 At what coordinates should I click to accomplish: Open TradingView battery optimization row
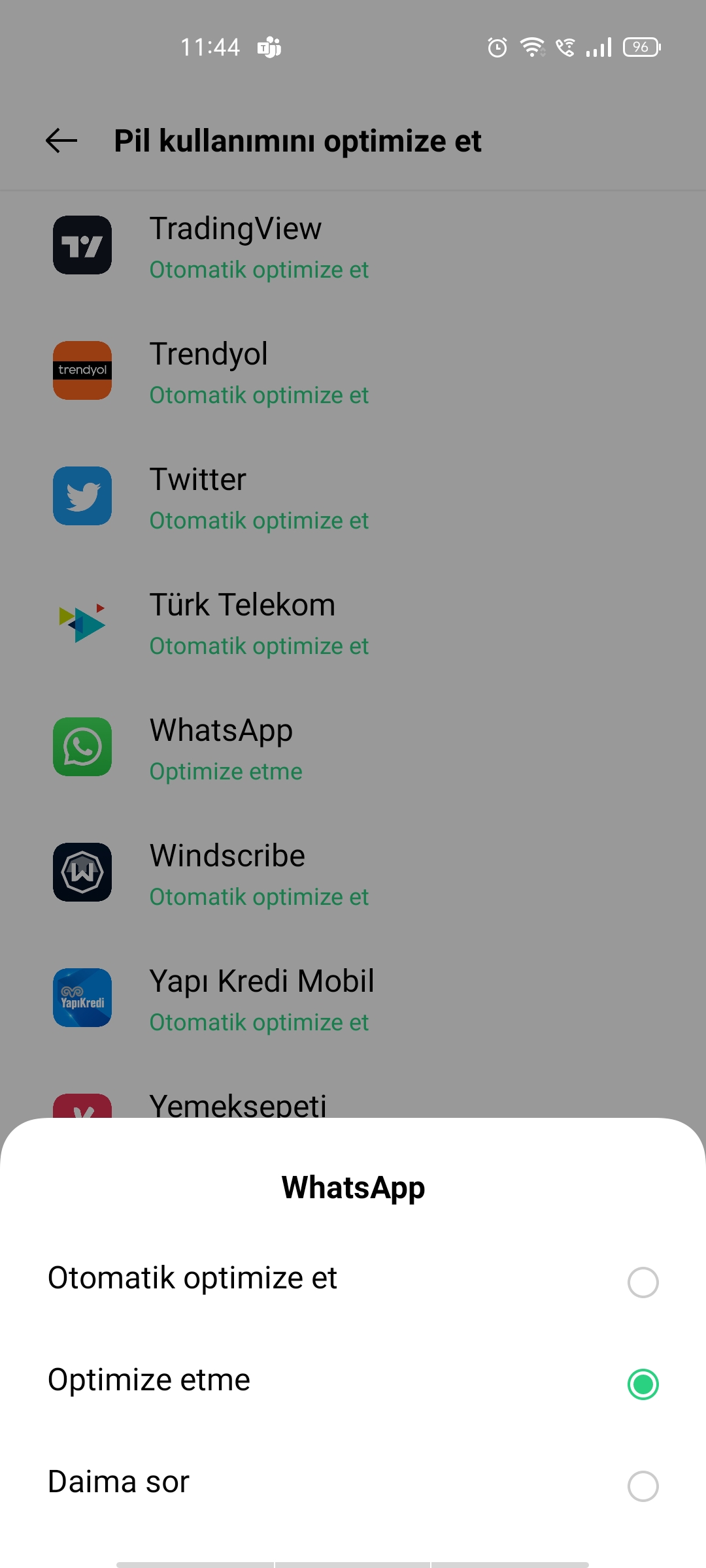tap(353, 247)
